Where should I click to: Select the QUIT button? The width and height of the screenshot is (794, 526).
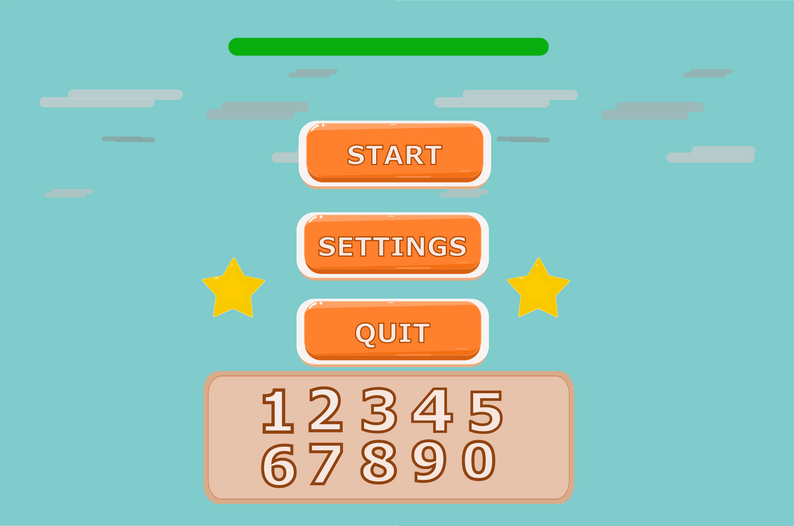point(392,332)
